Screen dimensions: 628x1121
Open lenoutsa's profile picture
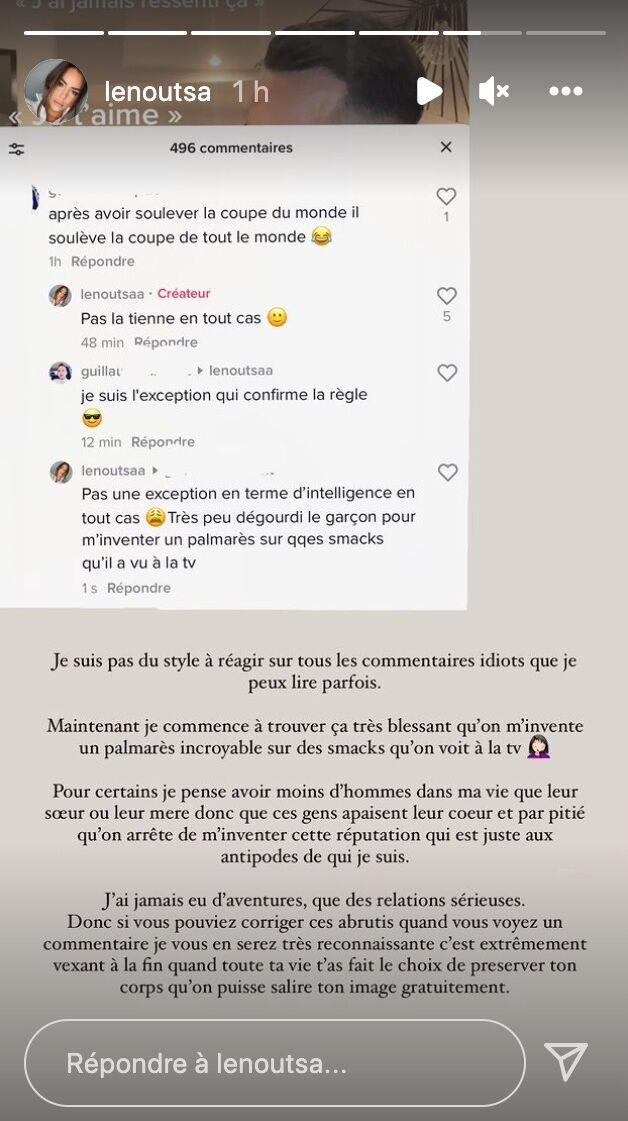pos(55,91)
